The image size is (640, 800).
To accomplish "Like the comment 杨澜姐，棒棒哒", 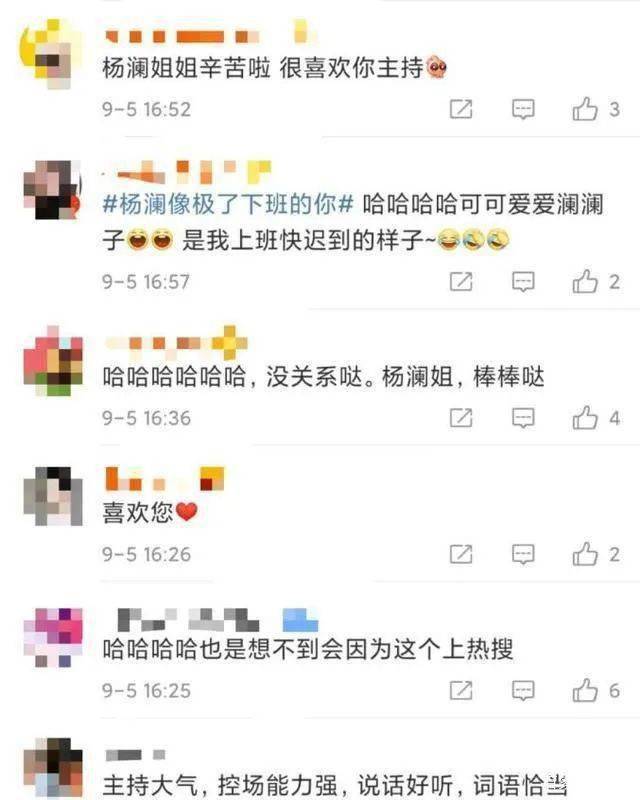I will (585, 418).
